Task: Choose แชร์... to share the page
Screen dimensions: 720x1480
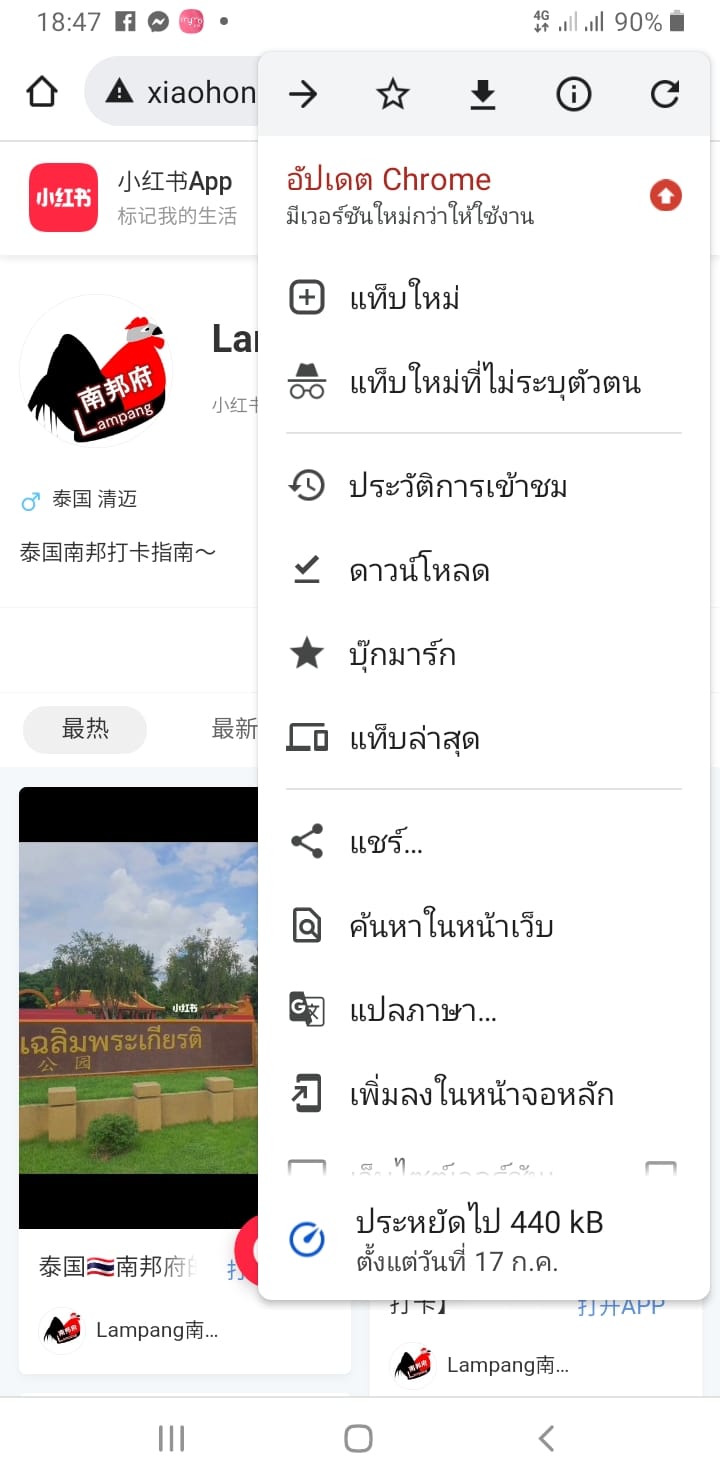Action: (386, 842)
